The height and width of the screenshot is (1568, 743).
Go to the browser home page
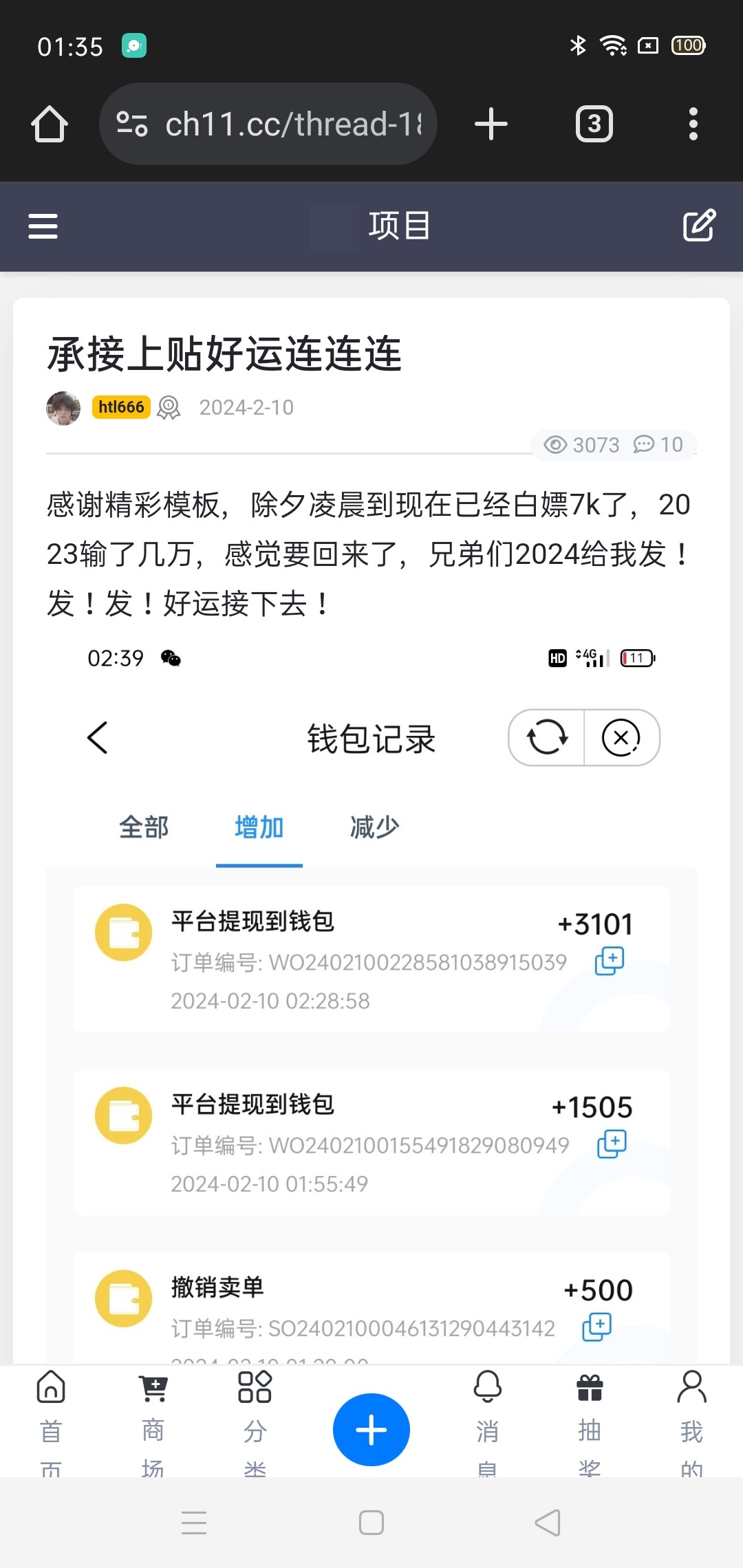point(50,124)
